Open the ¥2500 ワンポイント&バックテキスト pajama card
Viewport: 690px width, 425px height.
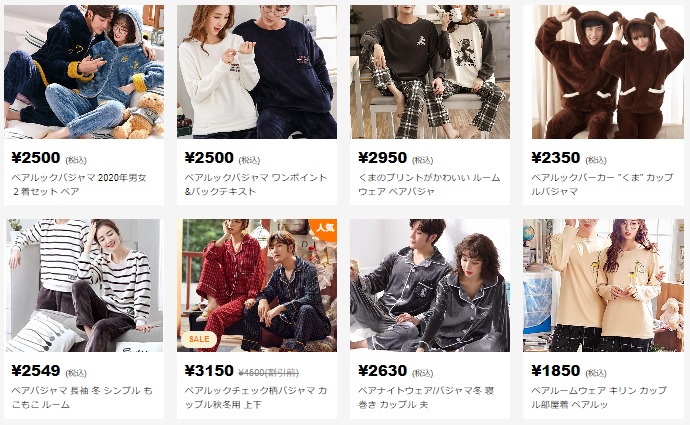point(257,72)
